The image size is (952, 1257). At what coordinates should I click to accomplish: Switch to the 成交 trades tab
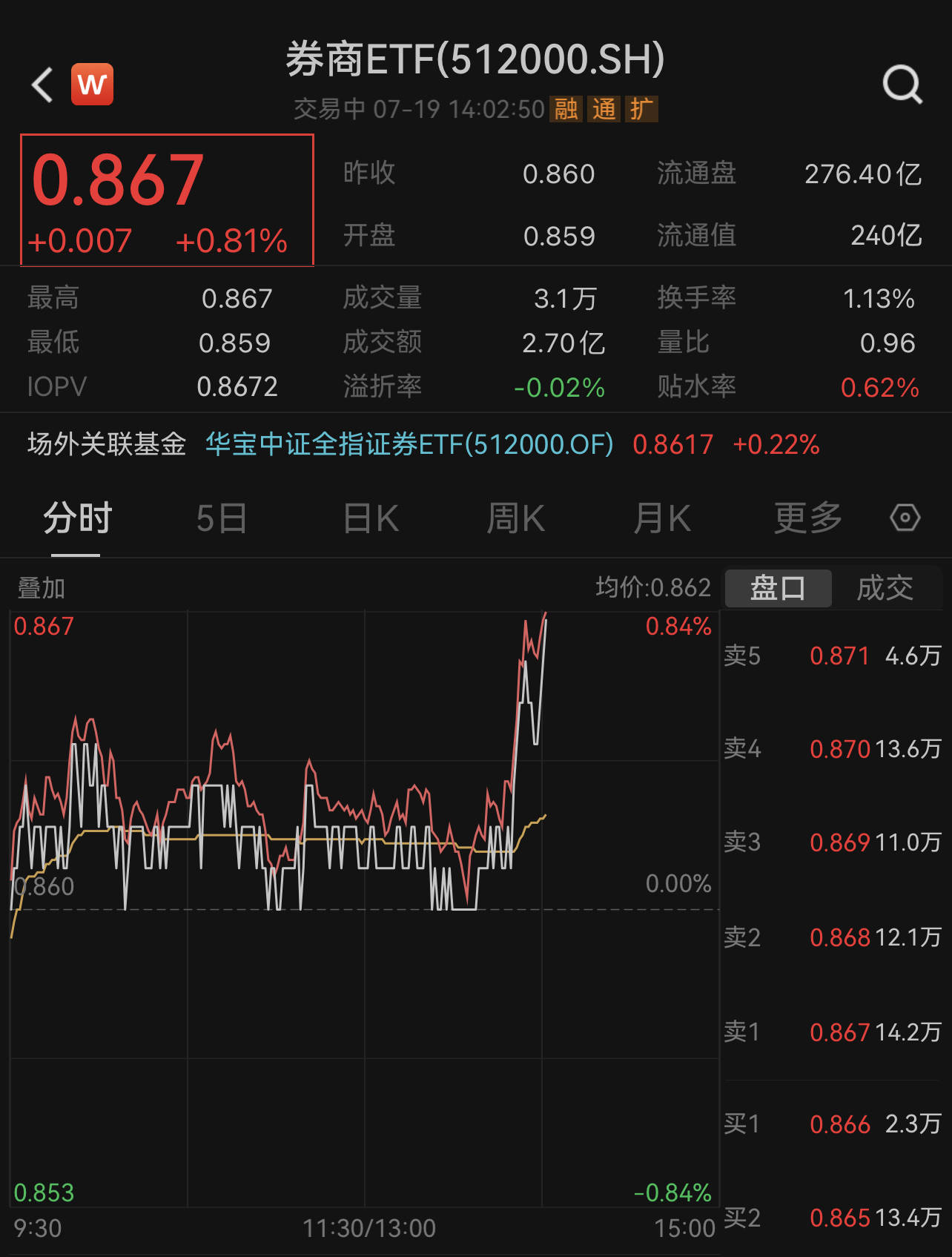coord(885,588)
